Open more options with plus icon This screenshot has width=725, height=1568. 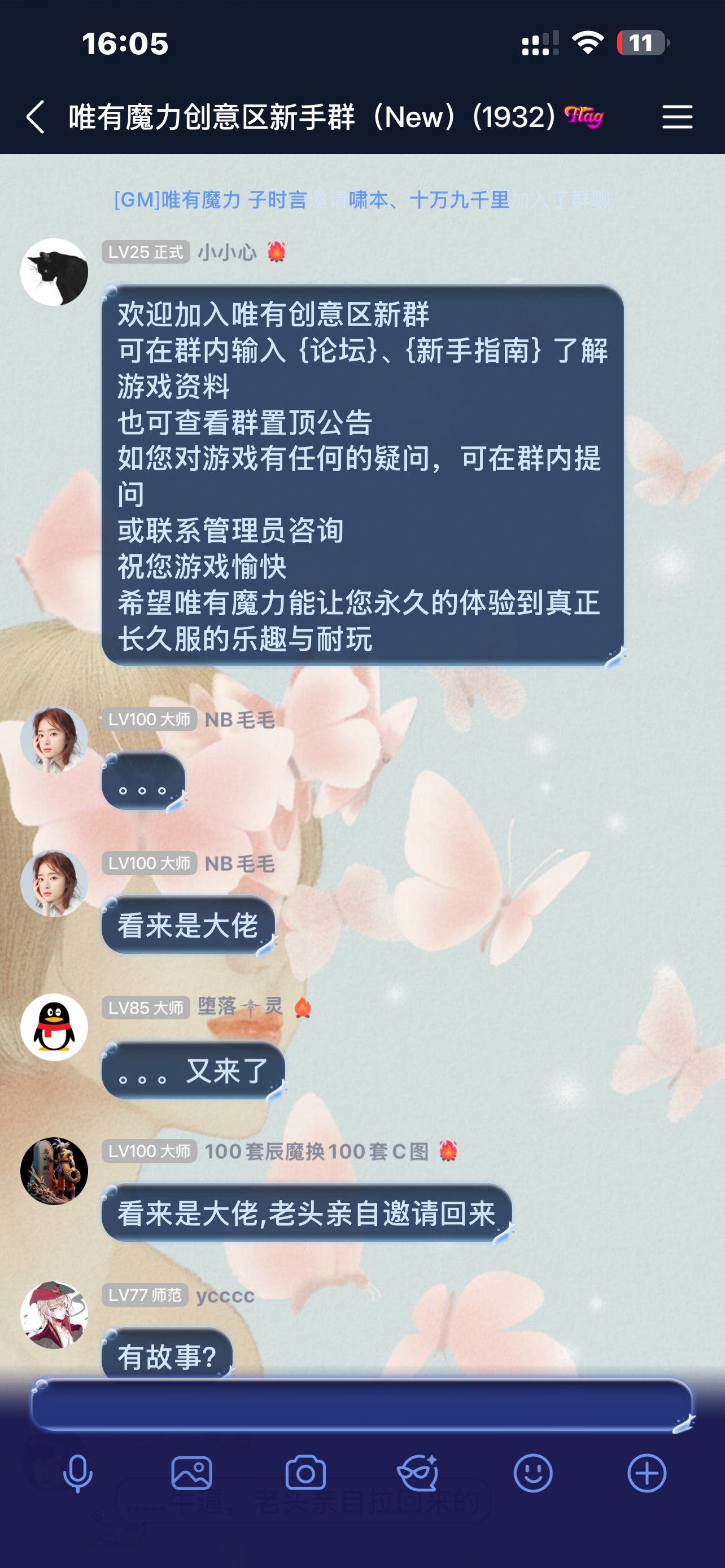pos(647,1474)
